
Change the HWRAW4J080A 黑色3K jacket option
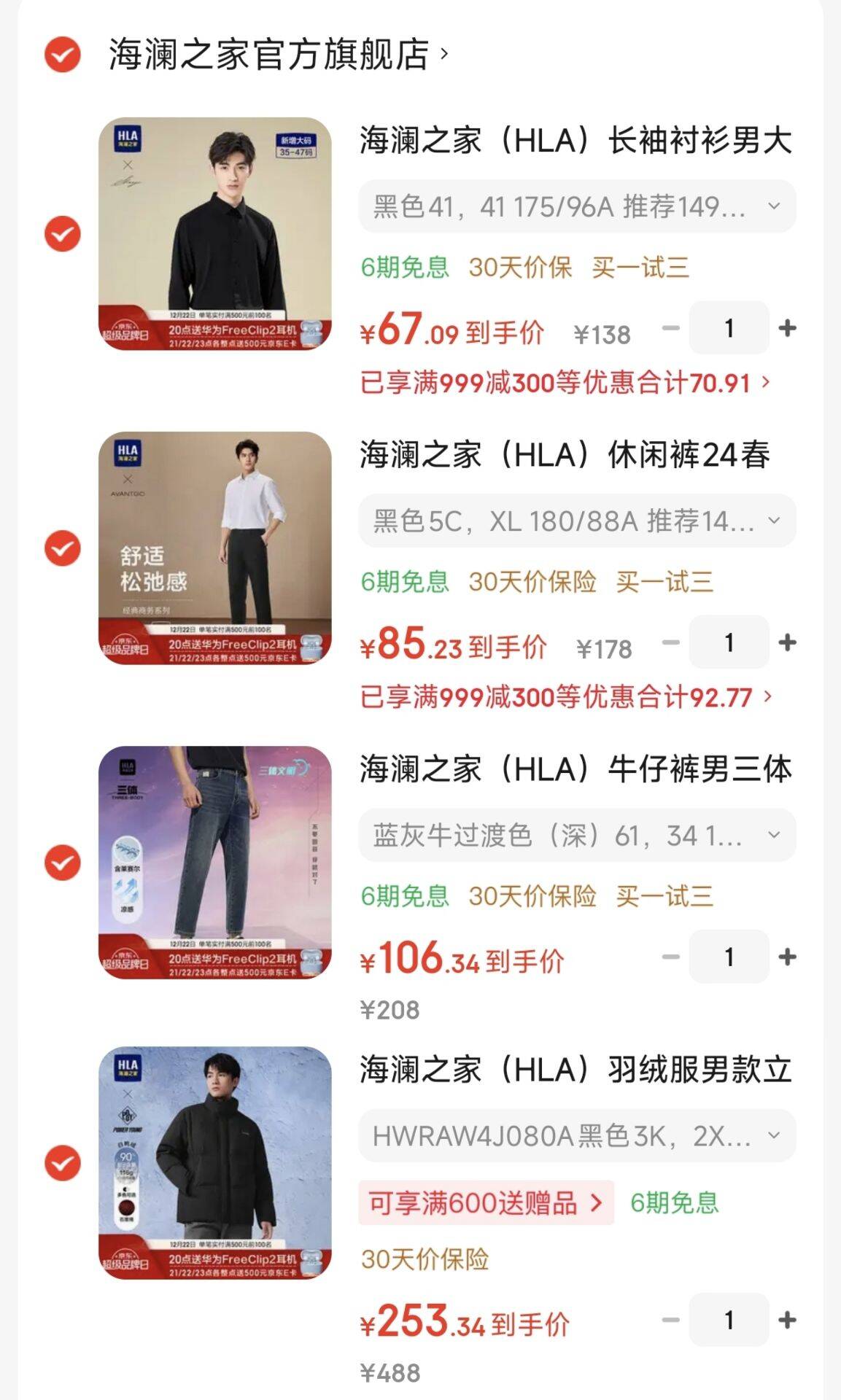click(576, 1135)
